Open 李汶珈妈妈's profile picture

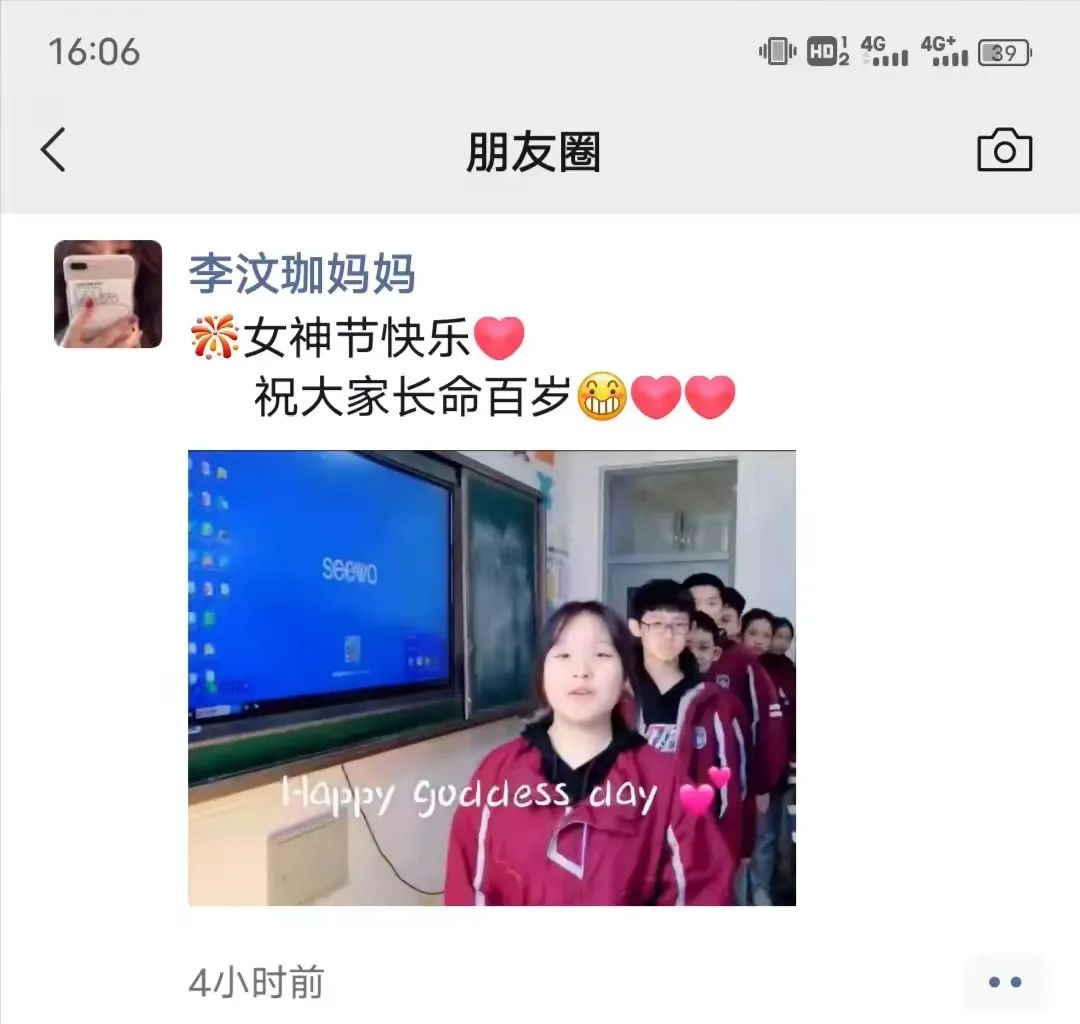[x=108, y=294]
